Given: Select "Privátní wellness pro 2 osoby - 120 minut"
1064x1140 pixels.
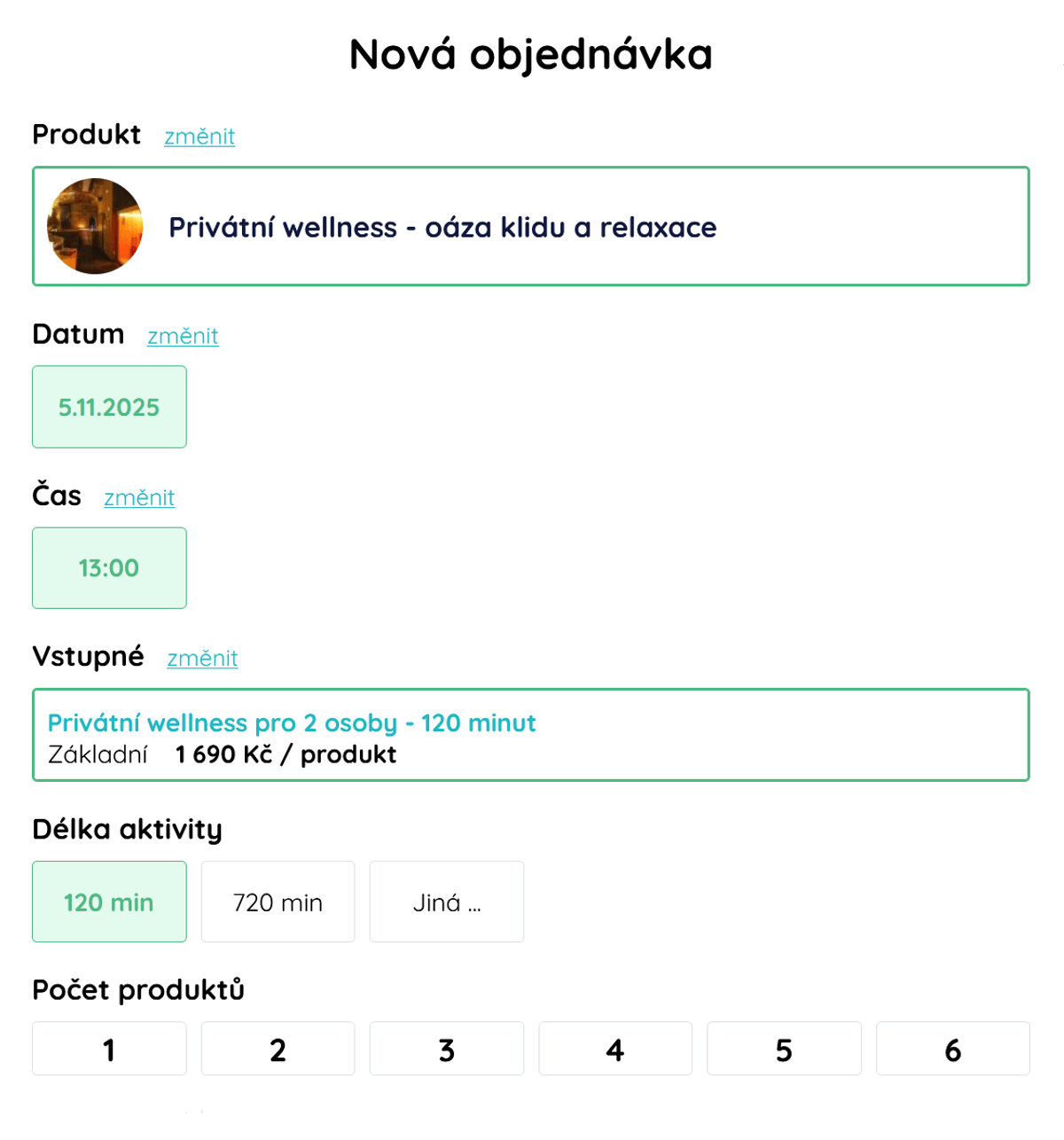Looking at the screenshot, I should [x=293, y=722].
